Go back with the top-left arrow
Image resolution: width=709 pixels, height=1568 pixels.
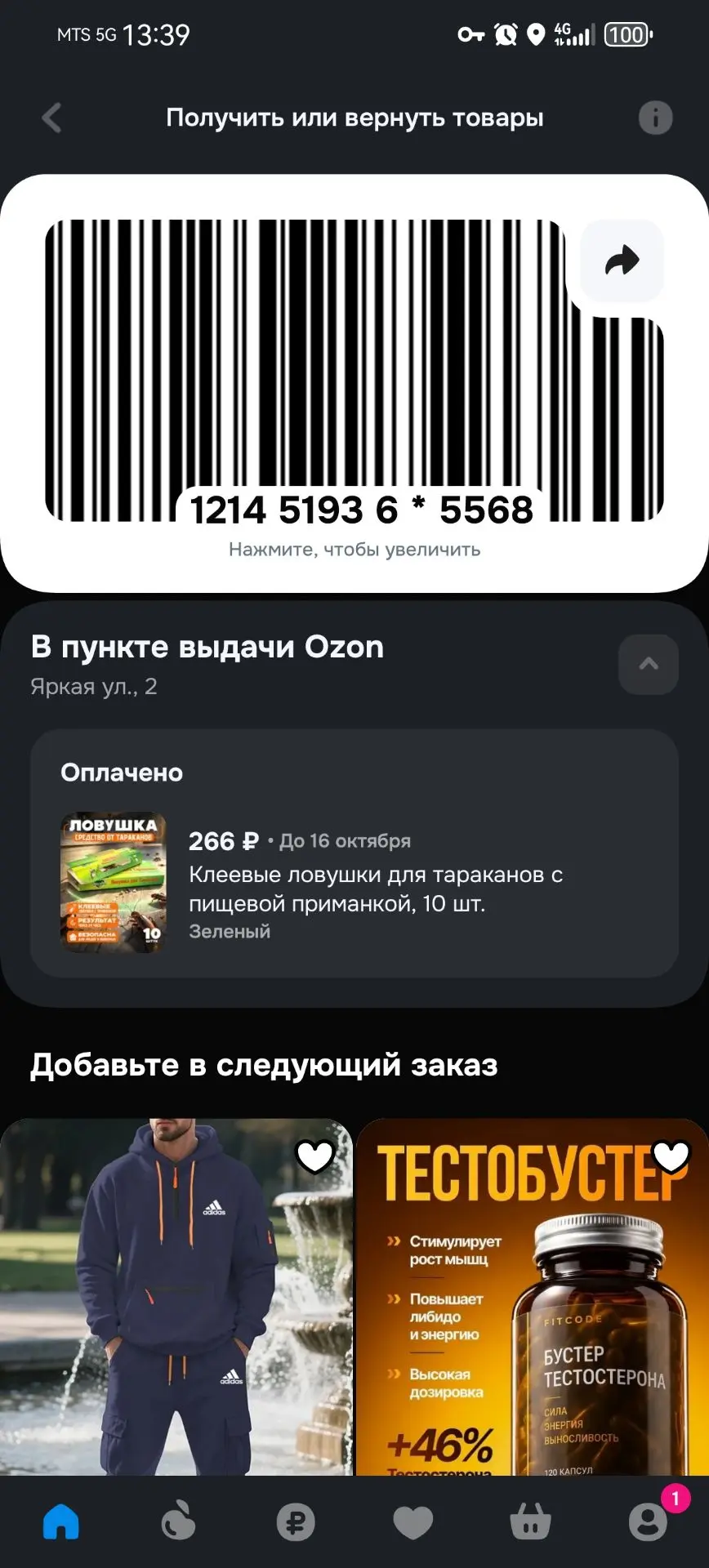51,118
